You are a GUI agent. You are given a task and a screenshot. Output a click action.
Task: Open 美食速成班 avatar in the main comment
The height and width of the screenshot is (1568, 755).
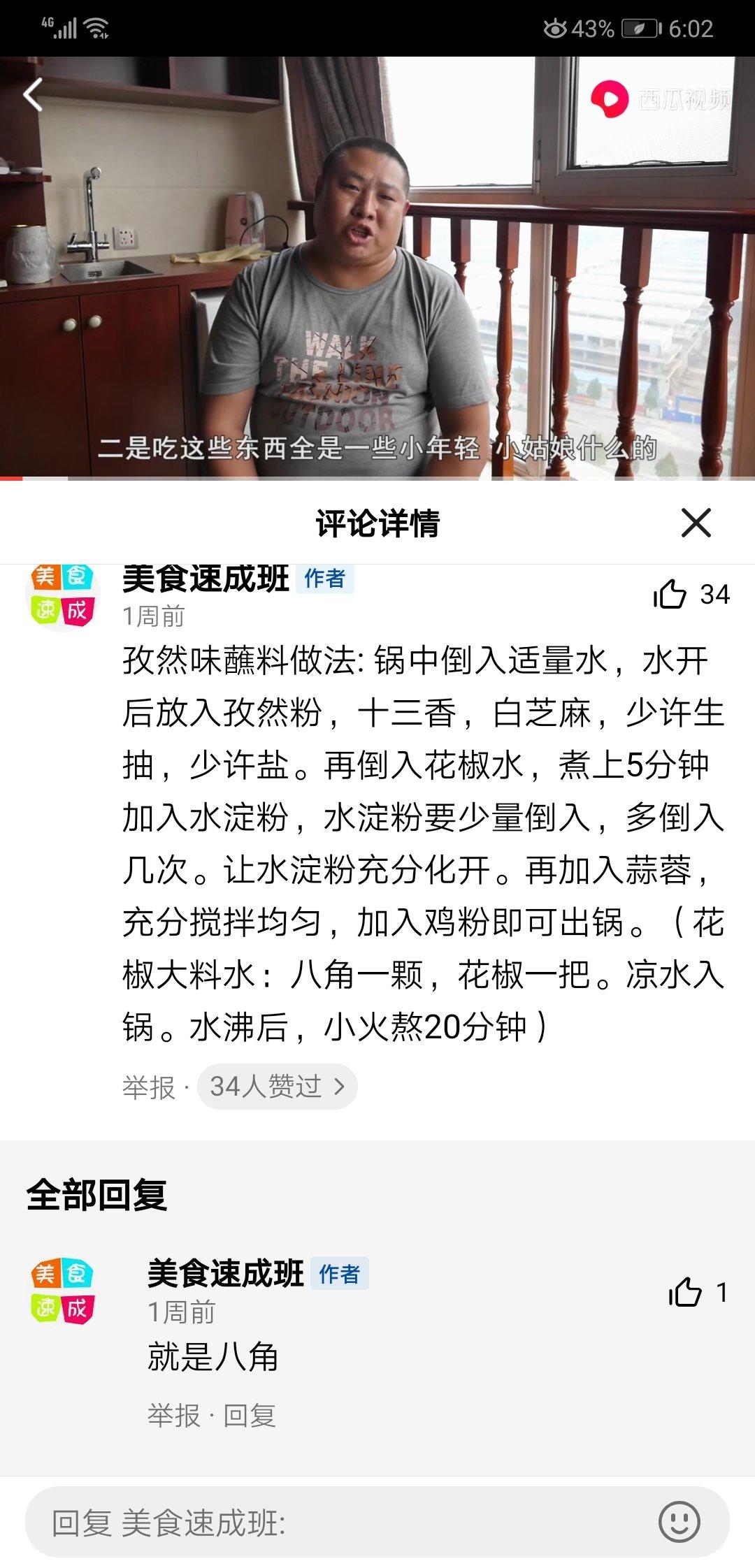(x=63, y=596)
